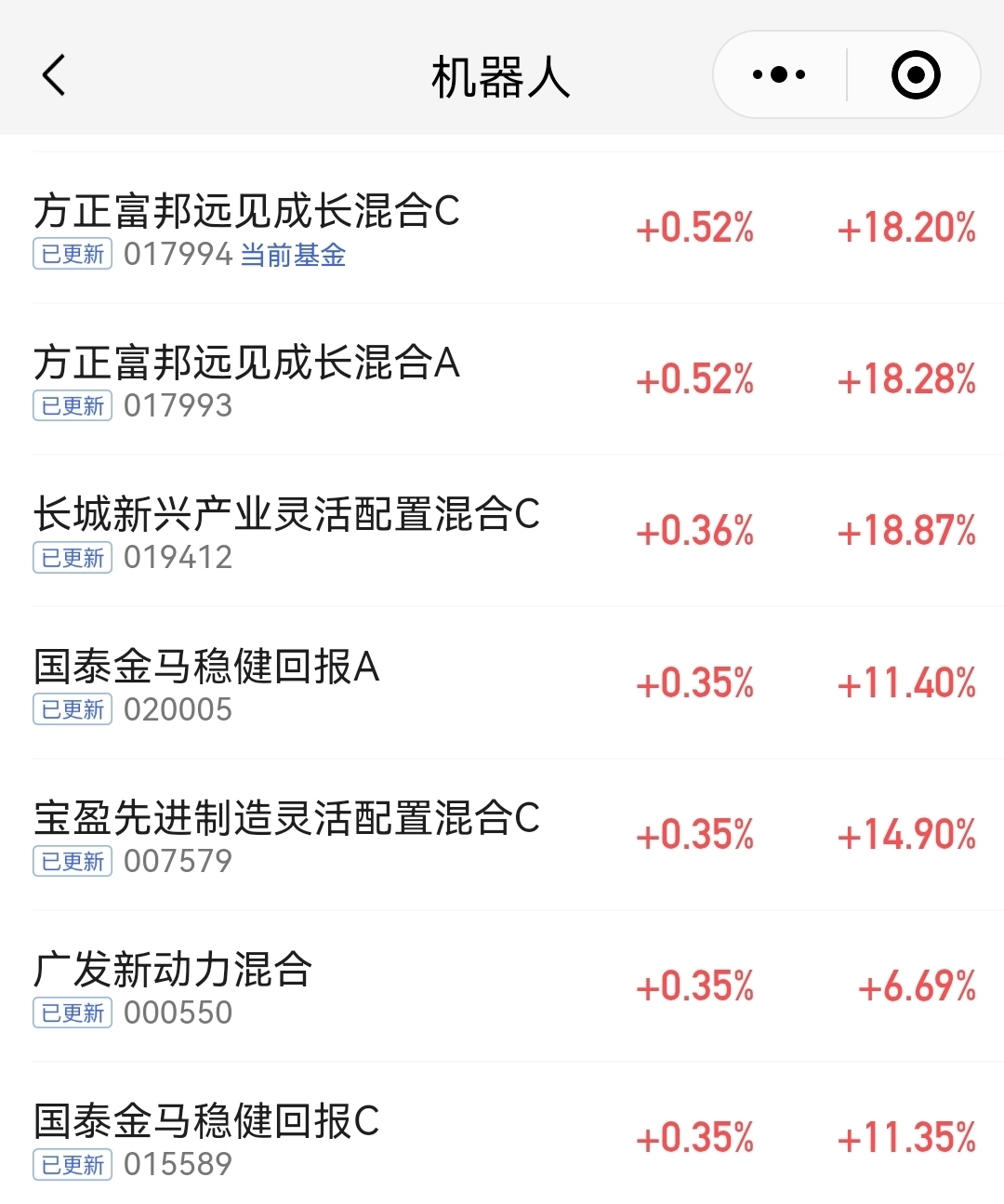Open fund 方正富邦远见成长混合C
1004x1204 pixels.
(247, 212)
